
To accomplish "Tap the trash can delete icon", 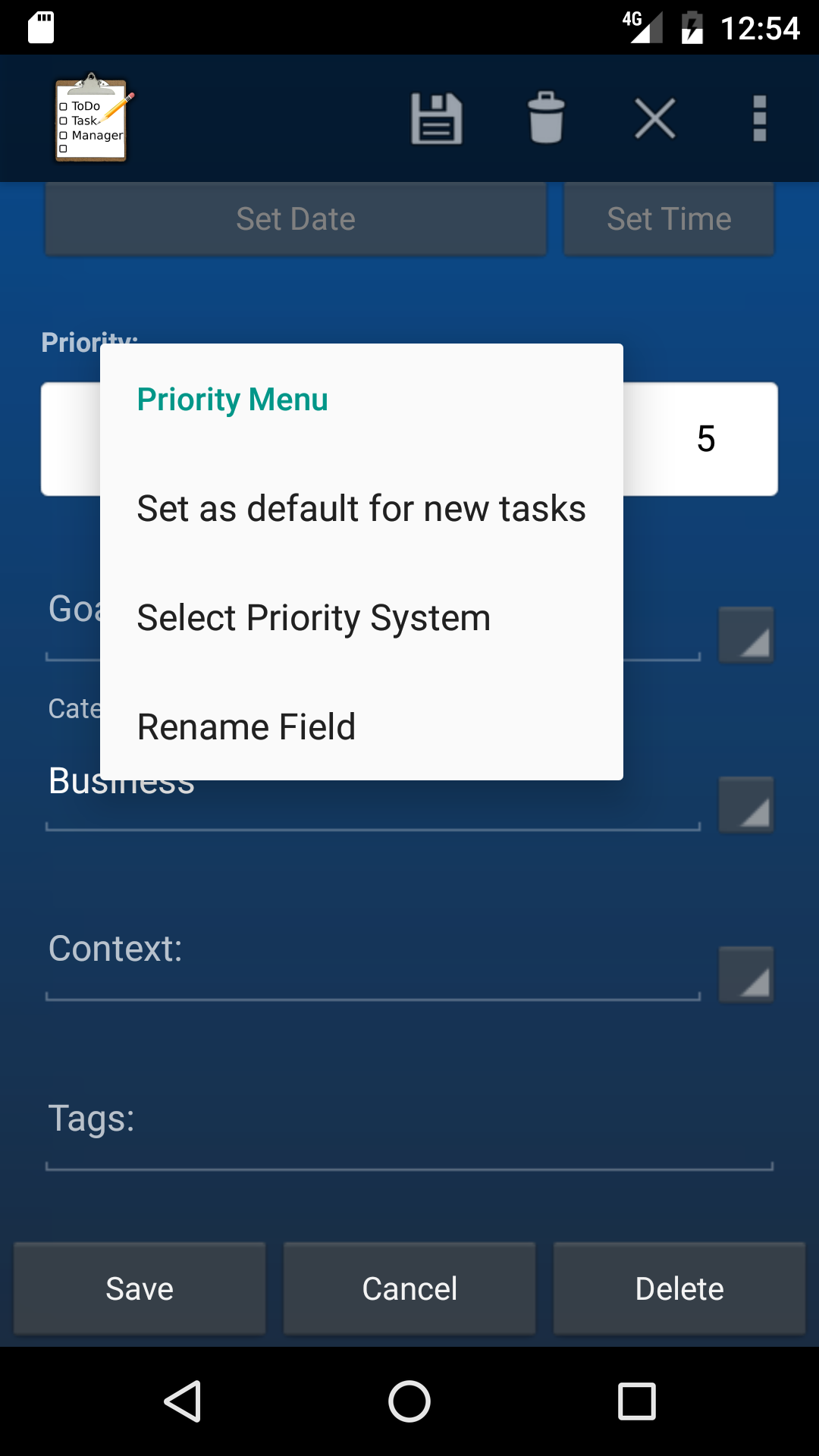I will coord(546,119).
